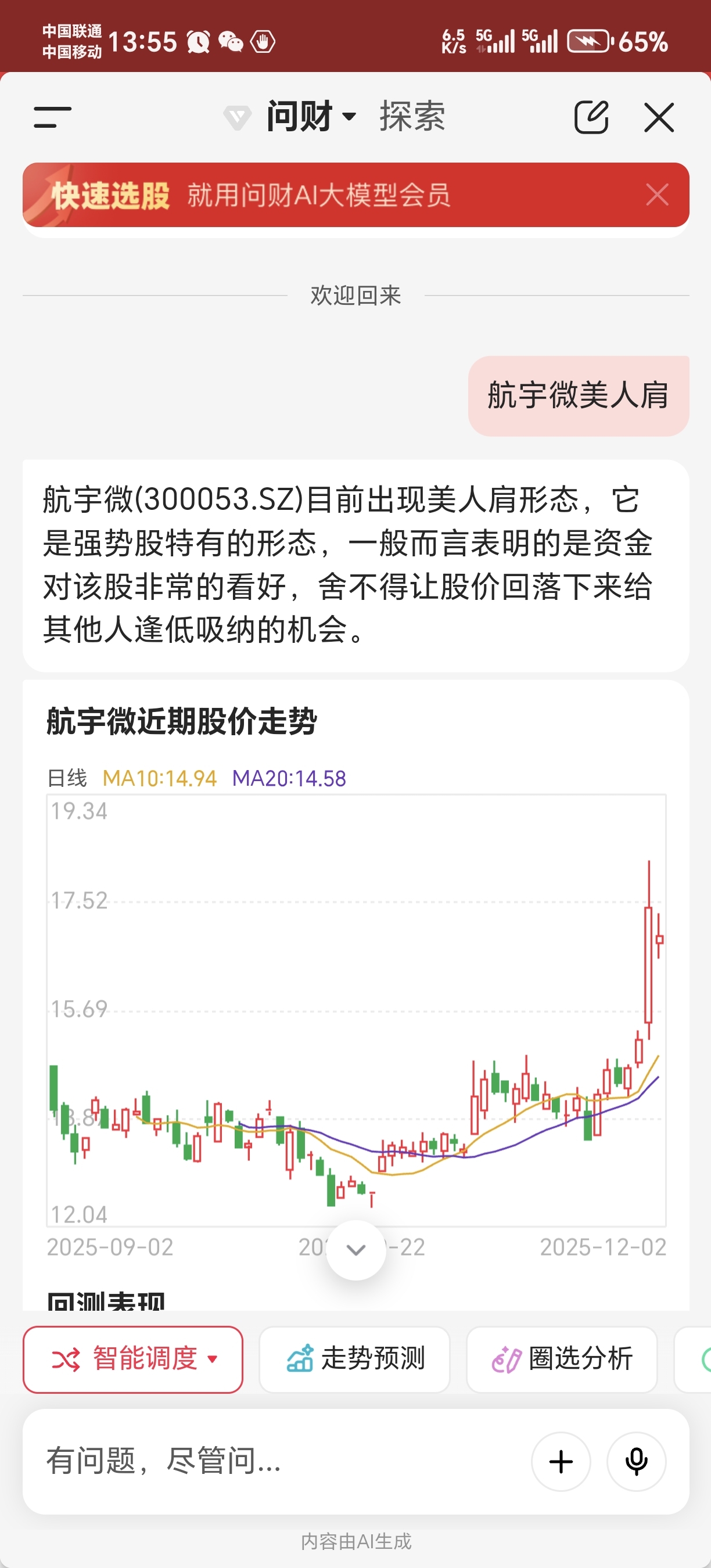Open the 智能调度 selector
This screenshot has height=1568, width=711.
(132, 1359)
